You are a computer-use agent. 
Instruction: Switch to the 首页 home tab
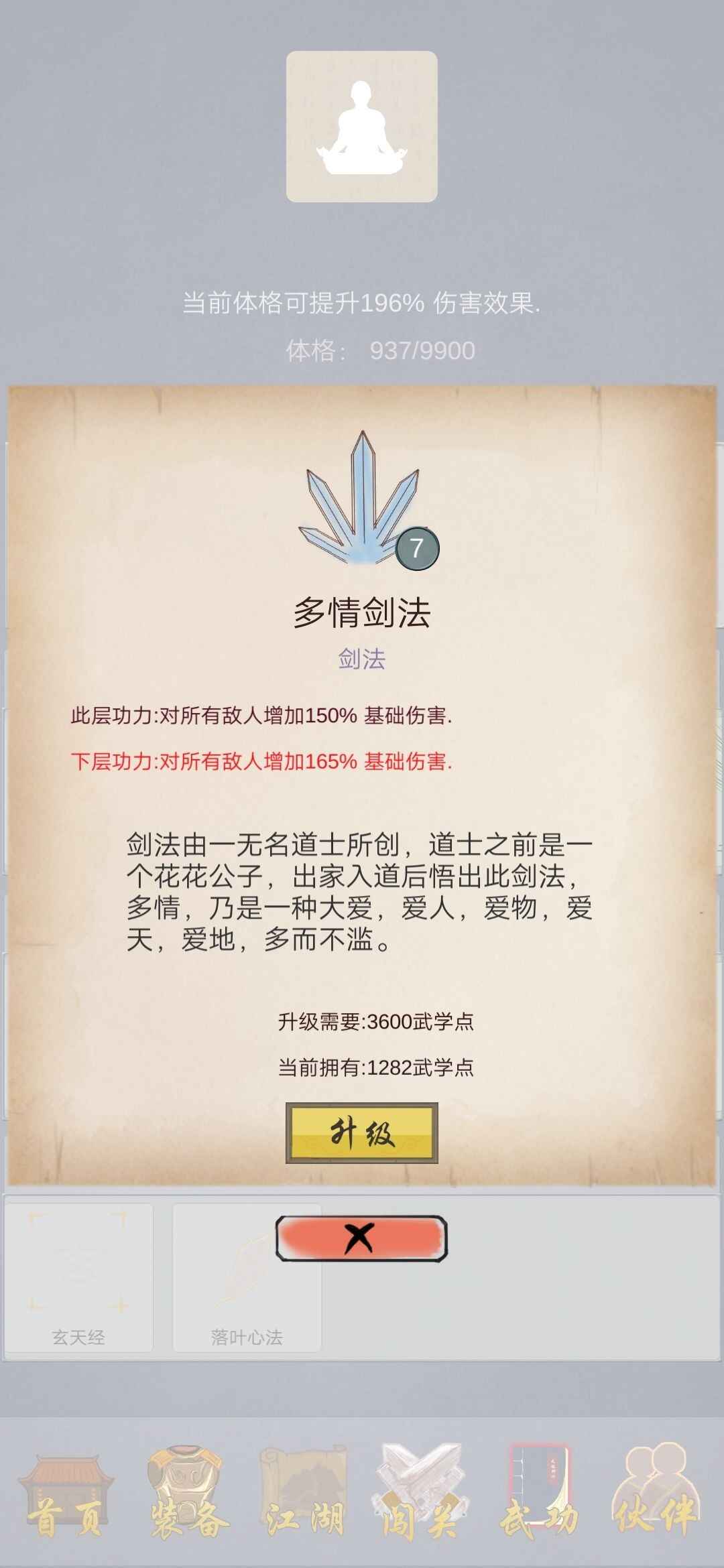66,1498
